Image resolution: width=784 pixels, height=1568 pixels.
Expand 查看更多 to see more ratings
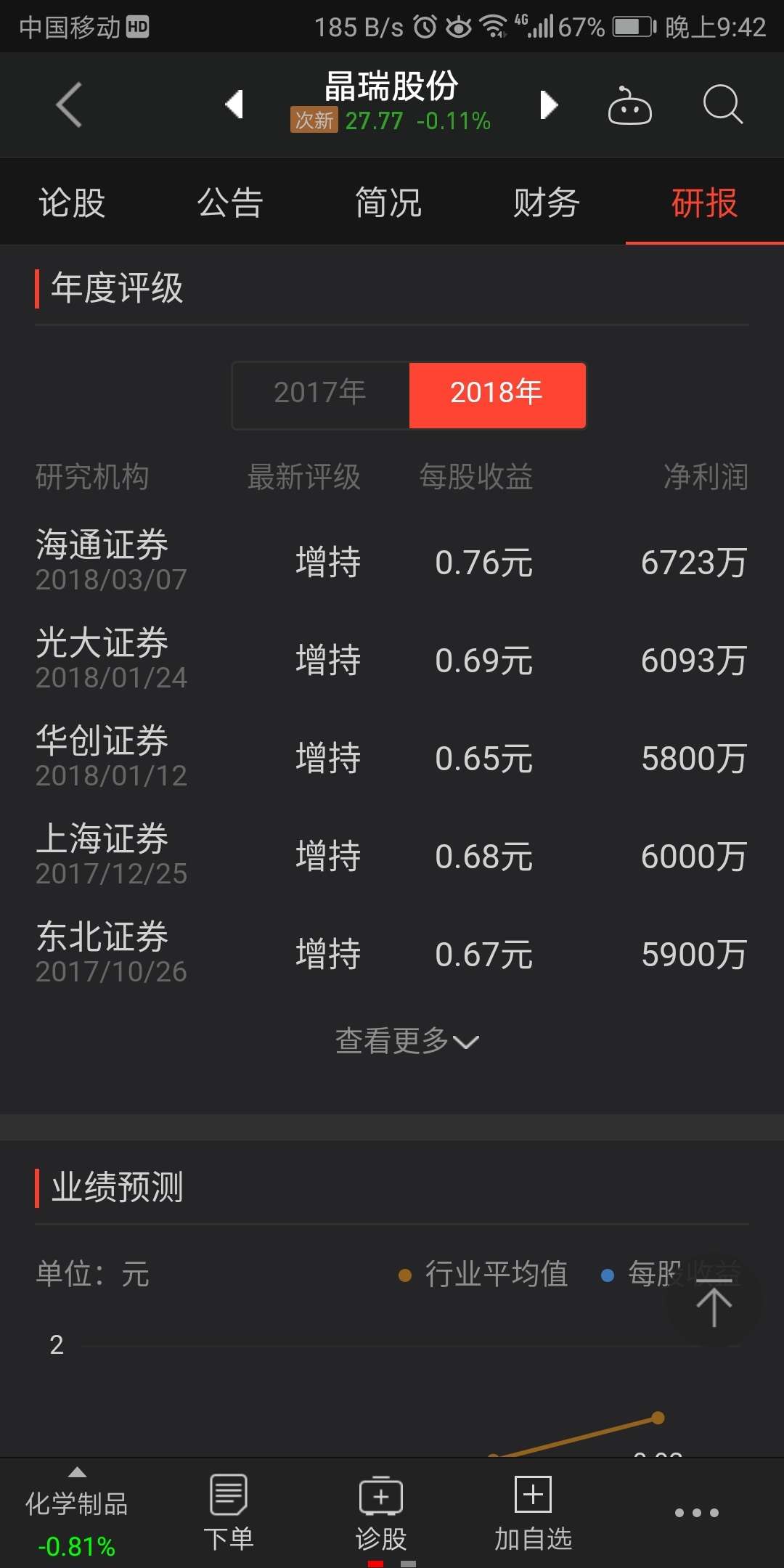pos(407,1041)
